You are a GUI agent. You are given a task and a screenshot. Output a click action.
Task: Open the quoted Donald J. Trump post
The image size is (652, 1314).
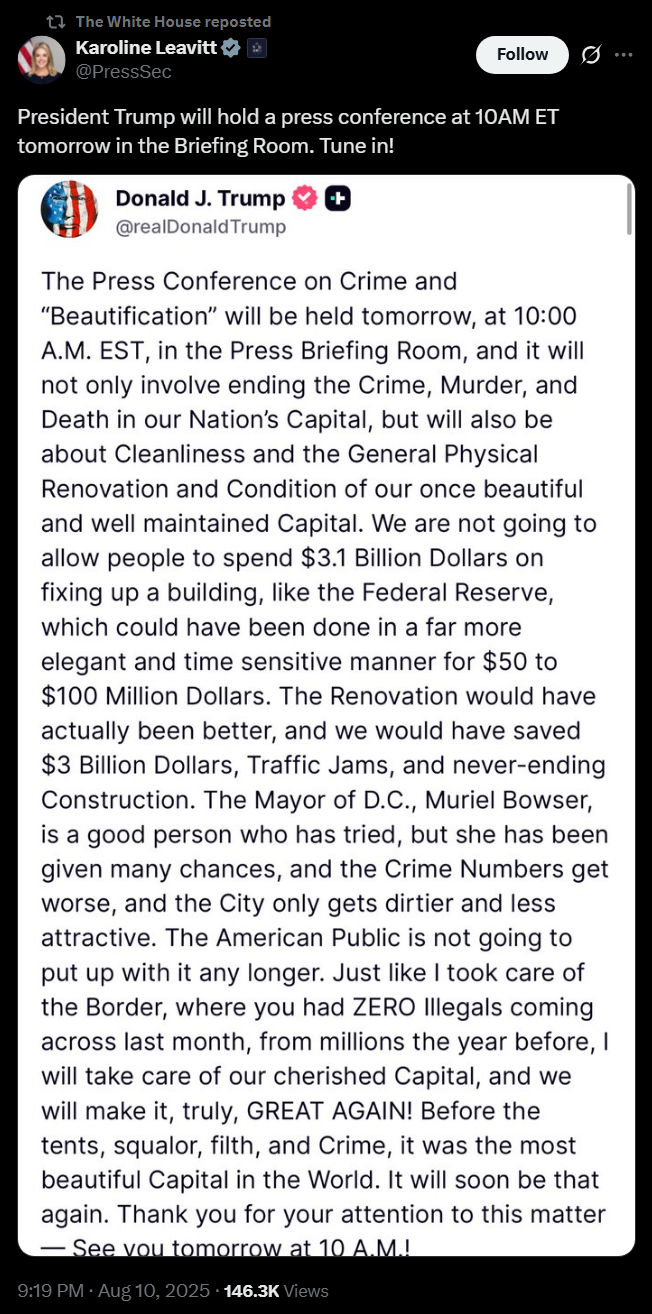coord(326,715)
